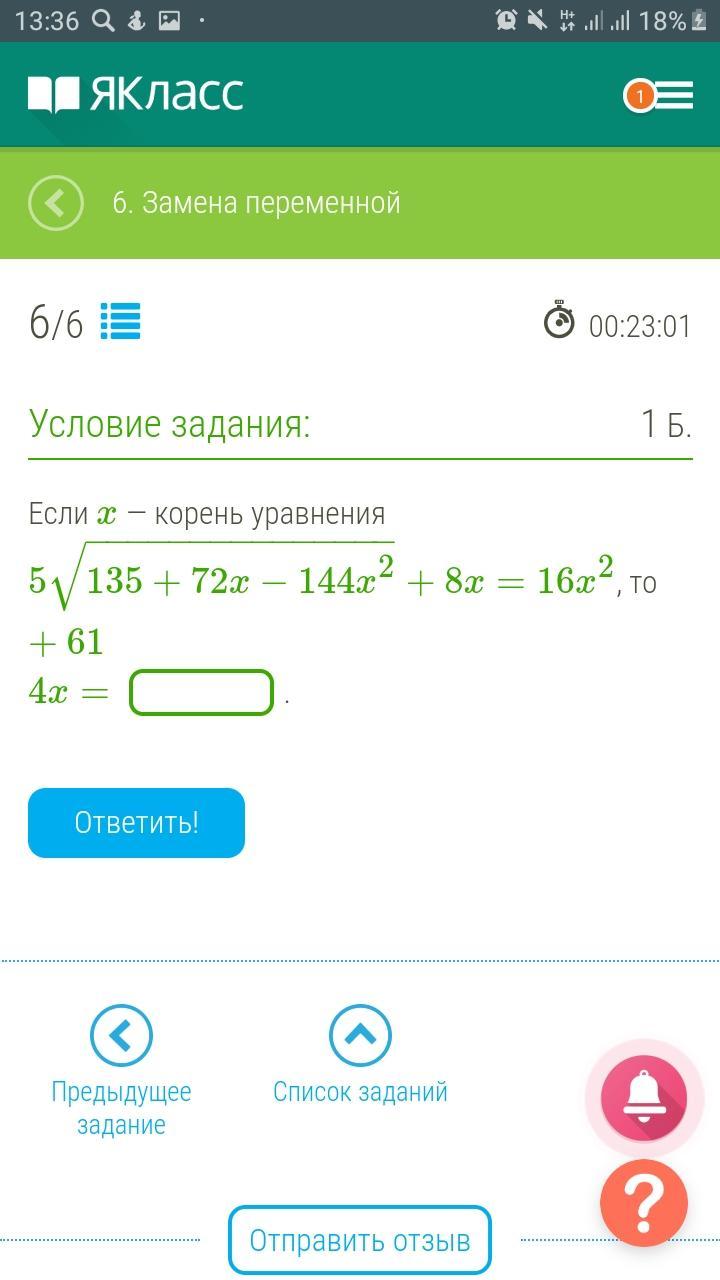Open ЯКласс home via logo

[136, 94]
